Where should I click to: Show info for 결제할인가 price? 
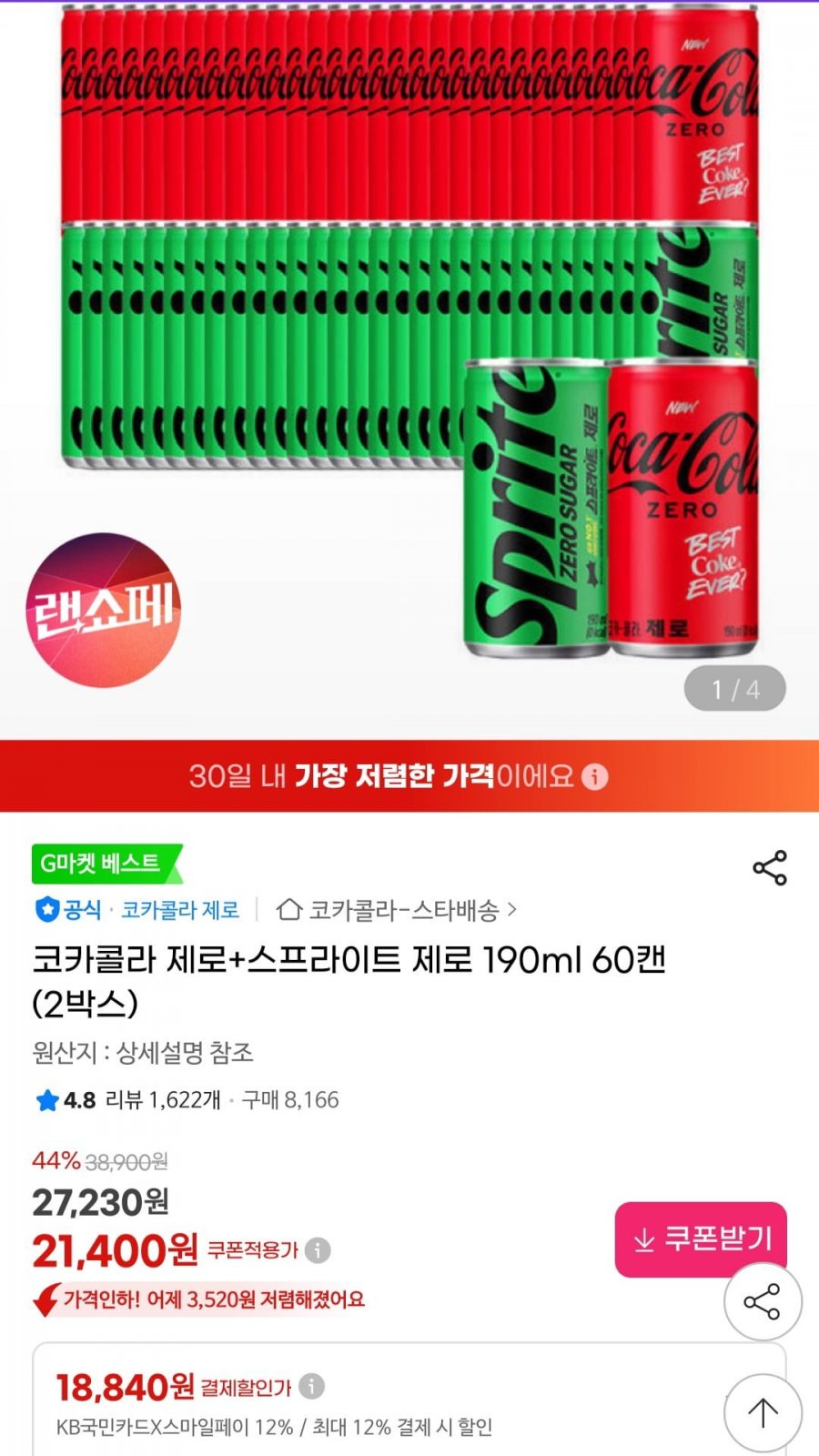[311, 1386]
